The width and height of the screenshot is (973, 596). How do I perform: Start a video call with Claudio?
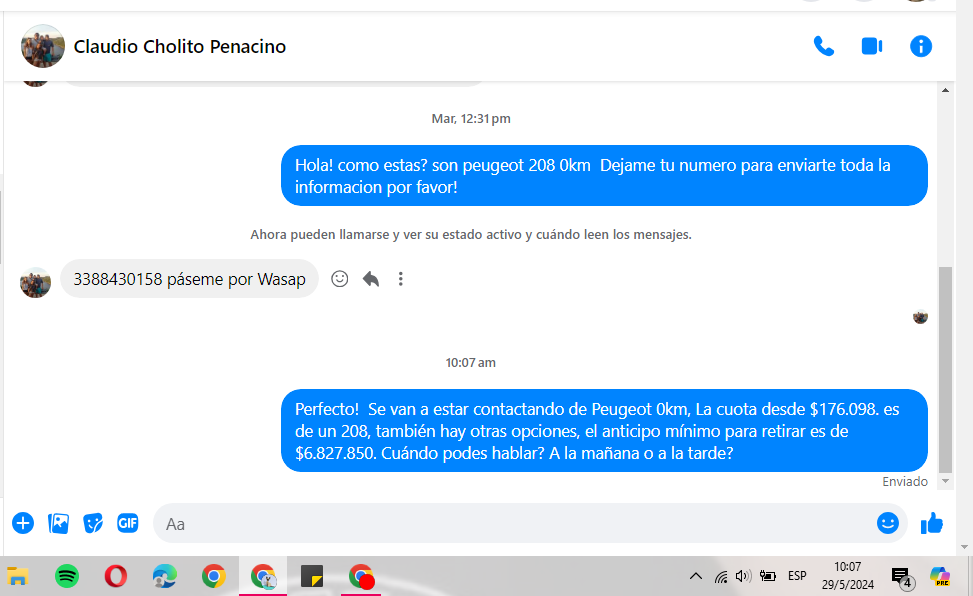coord(872,46)
